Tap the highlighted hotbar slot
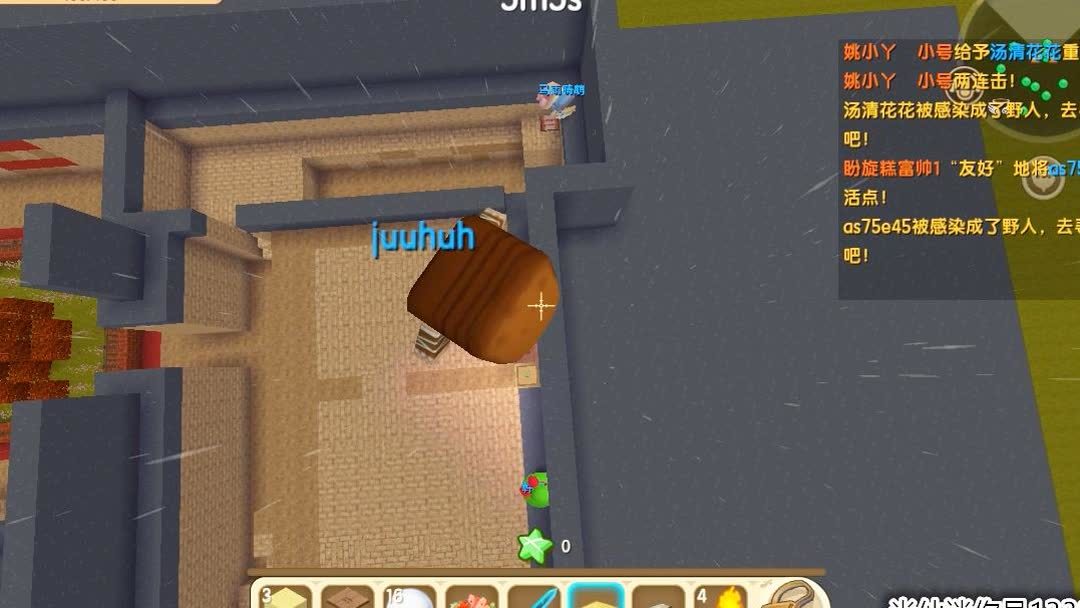Viewport: 1080px width, 608px height. pyautogui.click(x=597, y=597)
